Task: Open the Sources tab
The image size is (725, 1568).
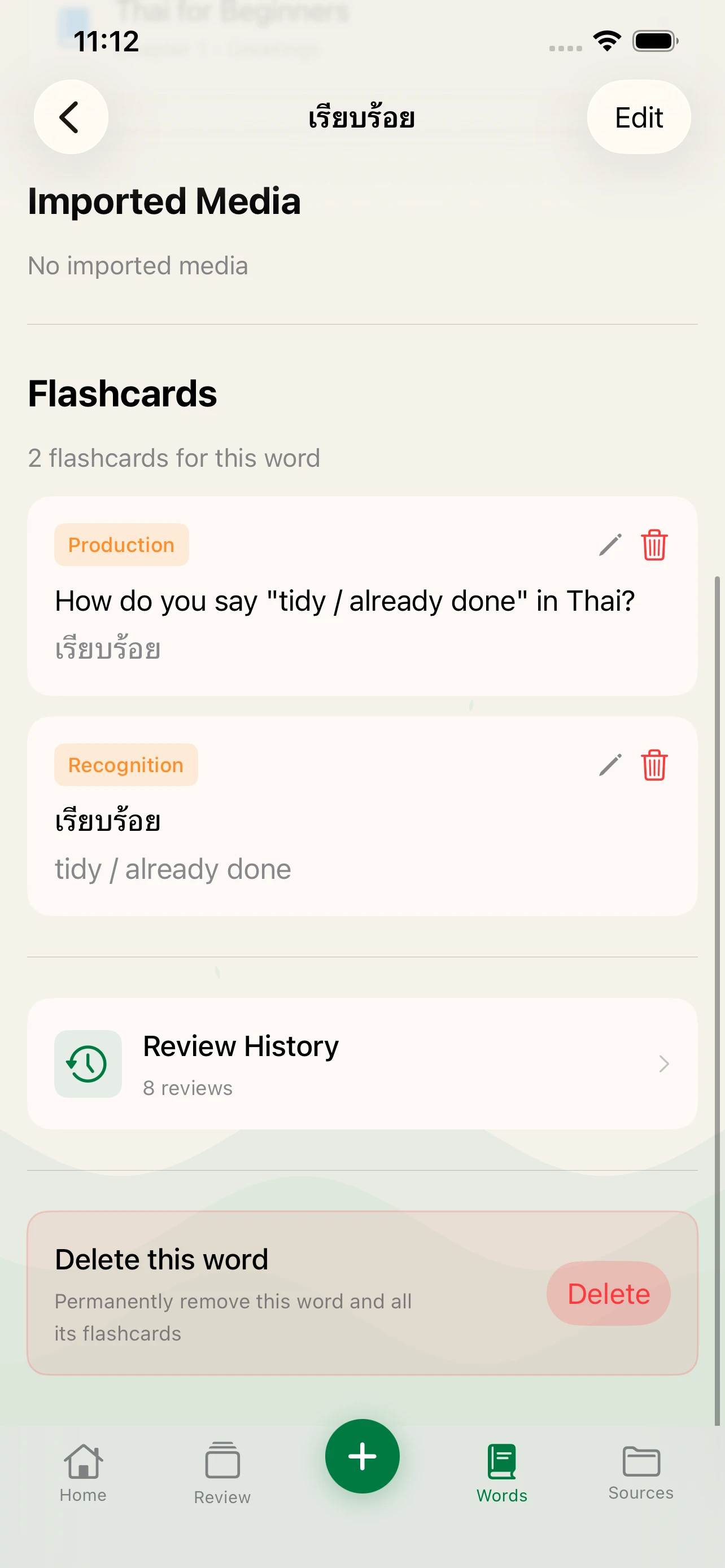Action: tap(640, 1473)
